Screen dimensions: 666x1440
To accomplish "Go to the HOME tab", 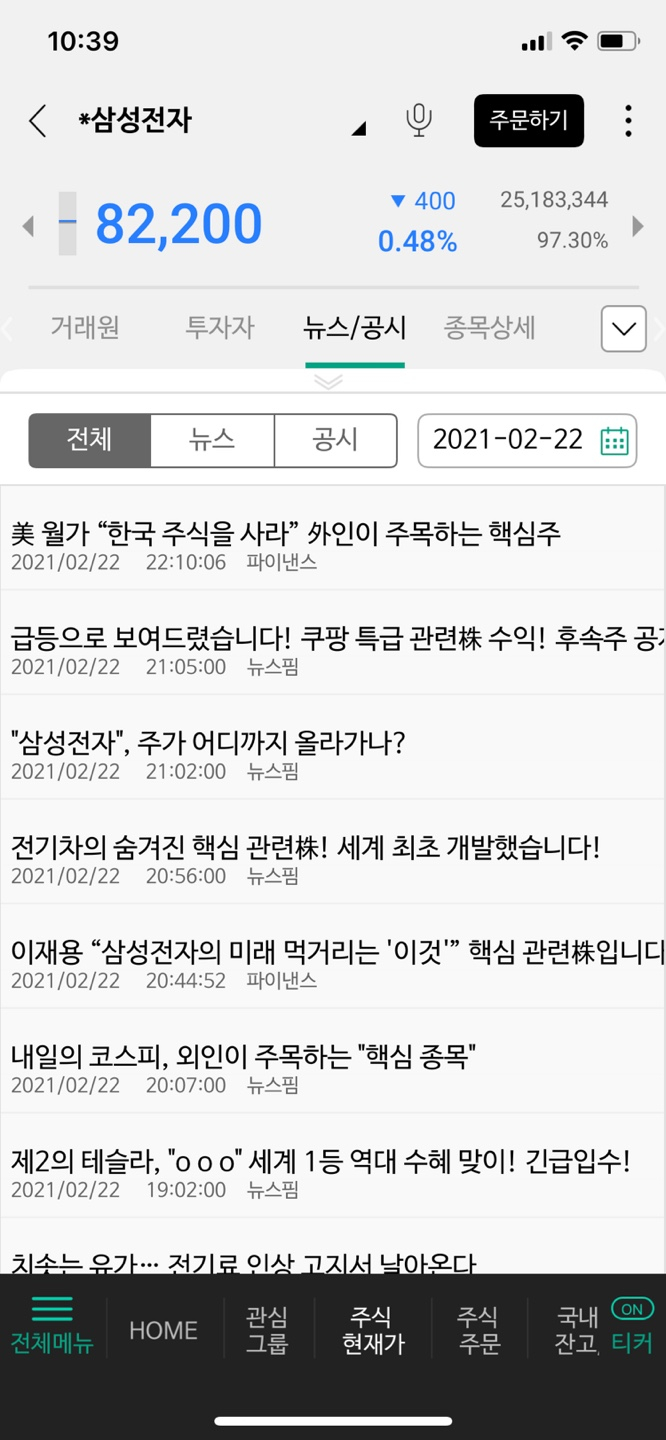I will pos(163,1330).
